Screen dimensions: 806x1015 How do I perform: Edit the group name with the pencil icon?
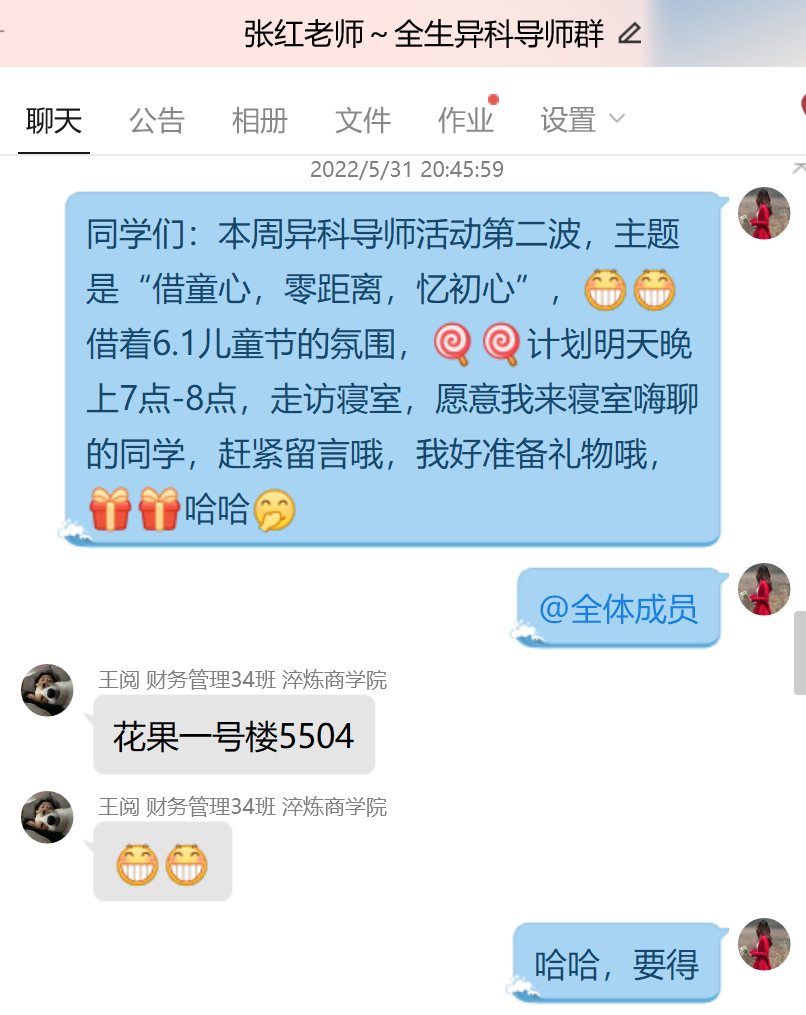click(x=629, y=34)
